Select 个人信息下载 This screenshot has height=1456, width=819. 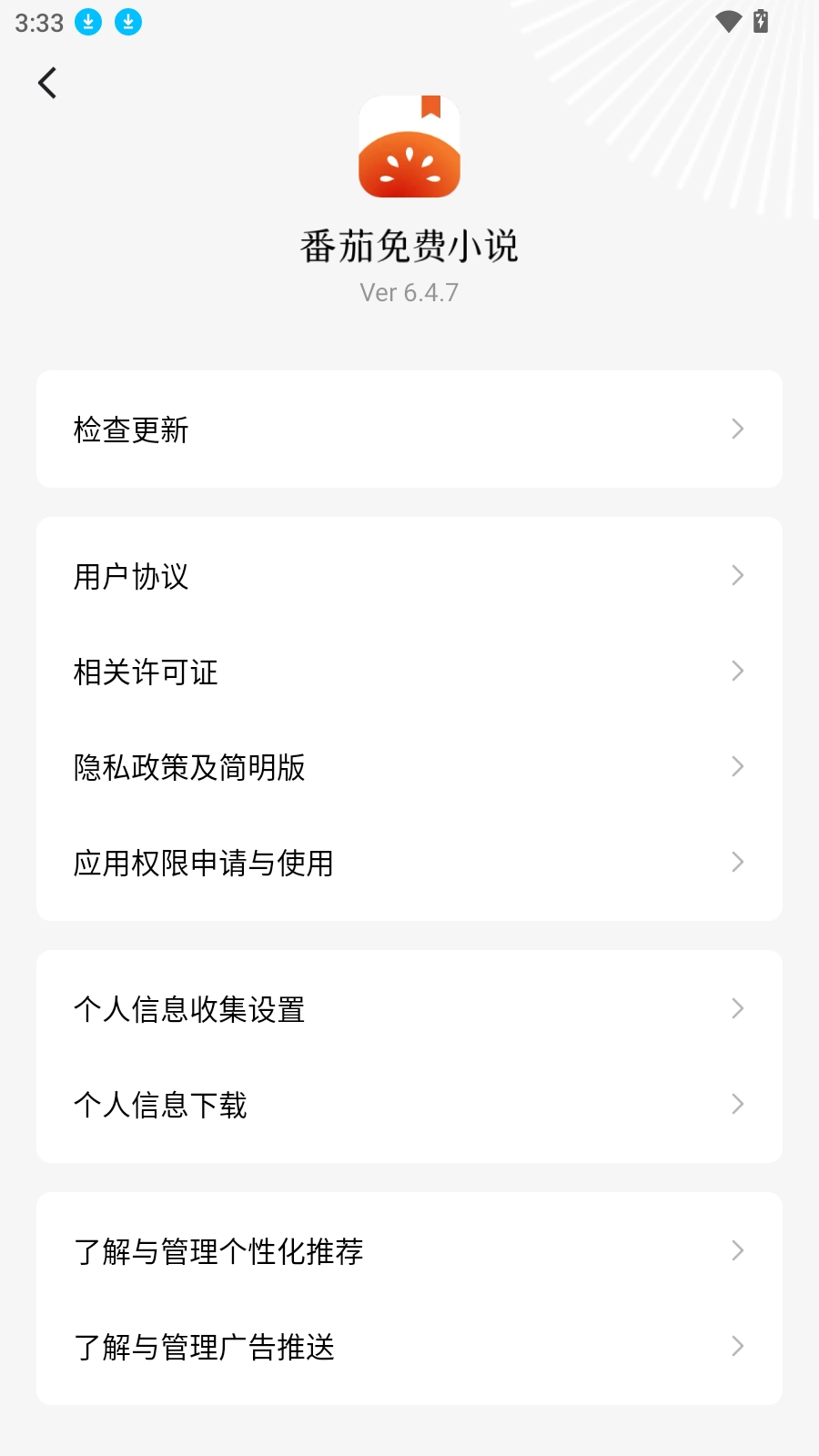click(x=409, y=1105)
